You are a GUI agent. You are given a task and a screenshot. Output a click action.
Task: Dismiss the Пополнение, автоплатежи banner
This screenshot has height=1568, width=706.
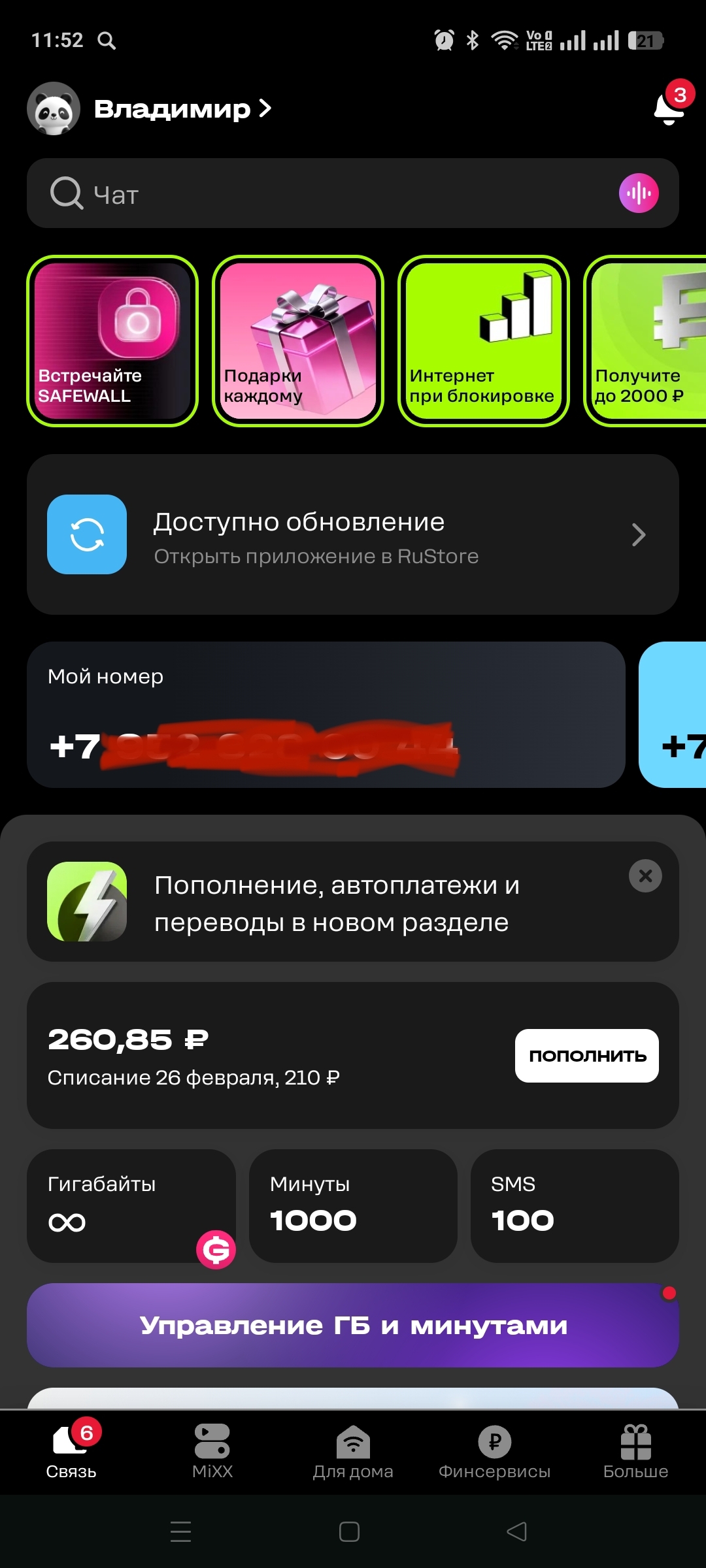point(645,876)
